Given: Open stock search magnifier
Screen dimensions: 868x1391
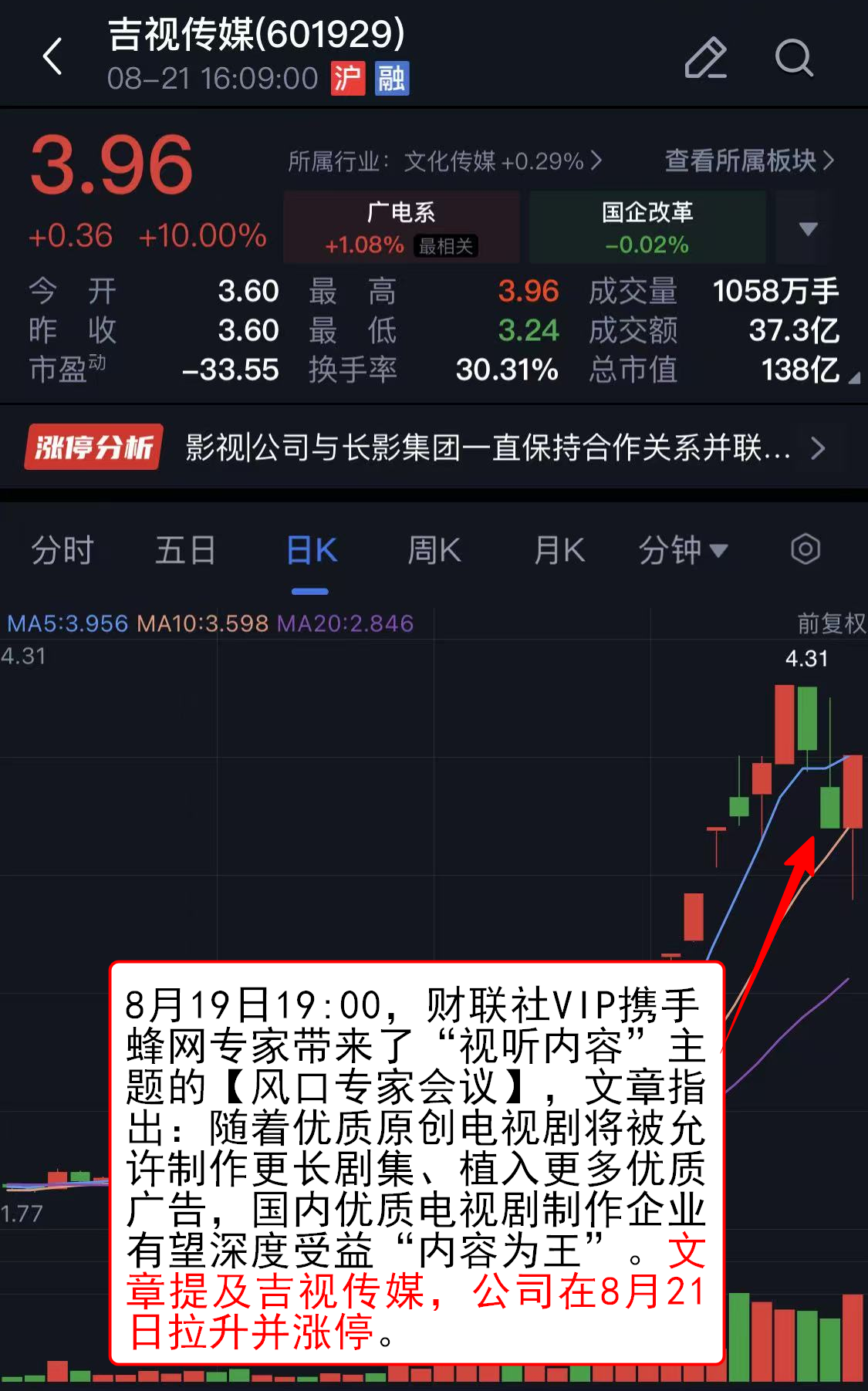Looking at the screenshot, I should pyautogui.click(x=794, y=58).
